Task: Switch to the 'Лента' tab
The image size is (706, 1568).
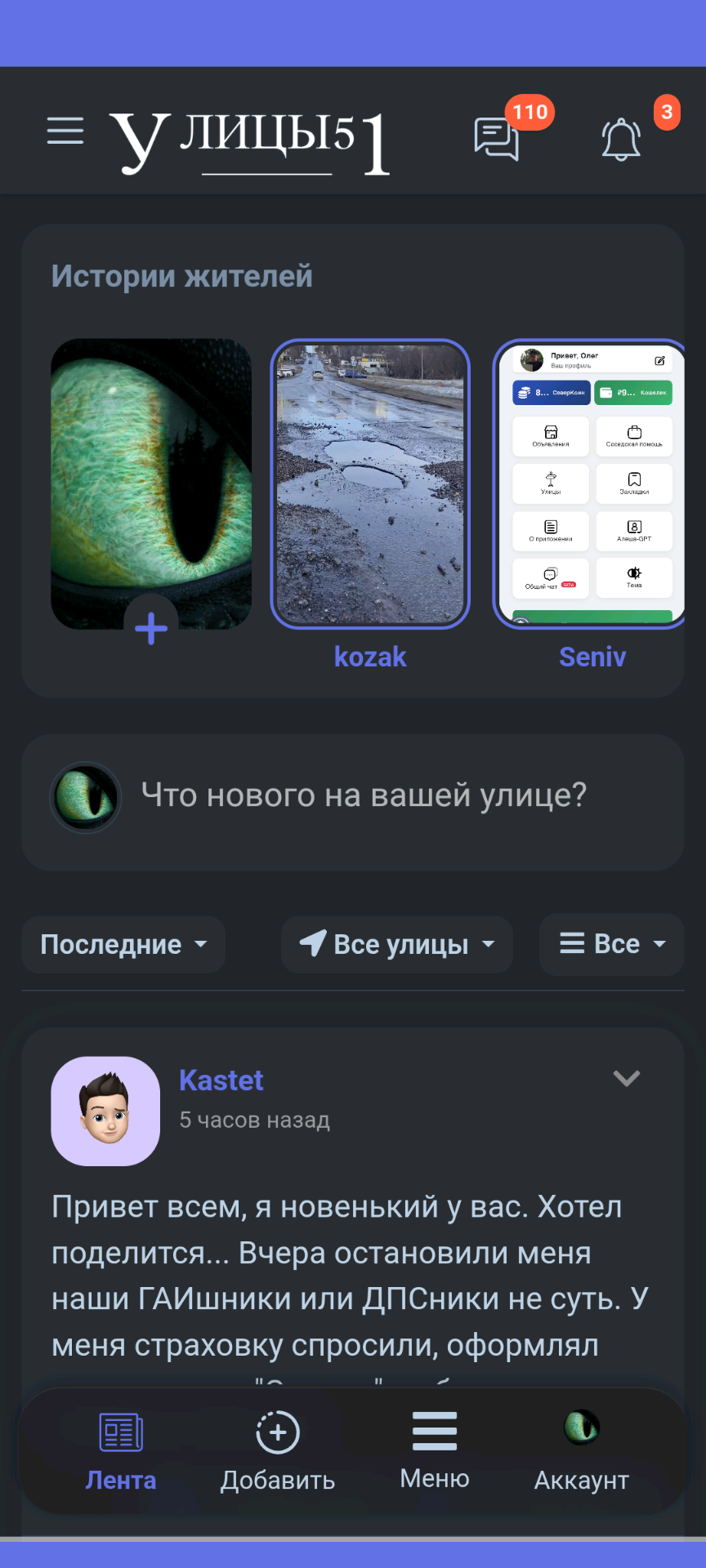Action: click(x=121, y=1450)
